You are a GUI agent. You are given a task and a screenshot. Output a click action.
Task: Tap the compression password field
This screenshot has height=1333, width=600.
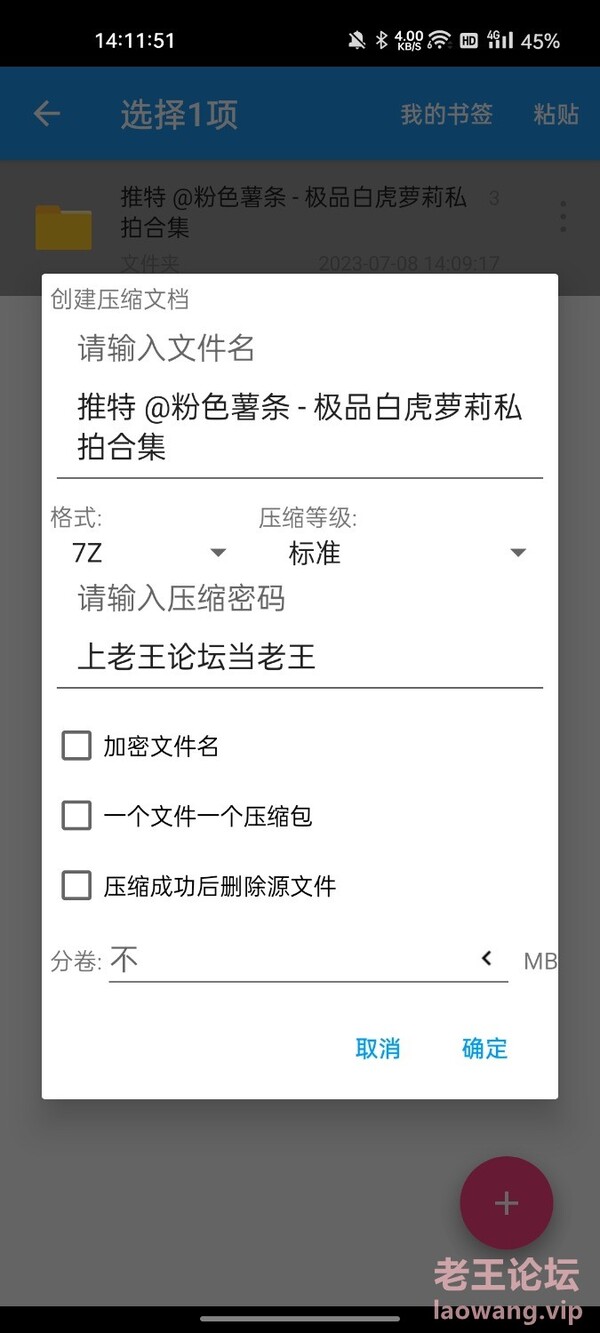tap(299, 657)
